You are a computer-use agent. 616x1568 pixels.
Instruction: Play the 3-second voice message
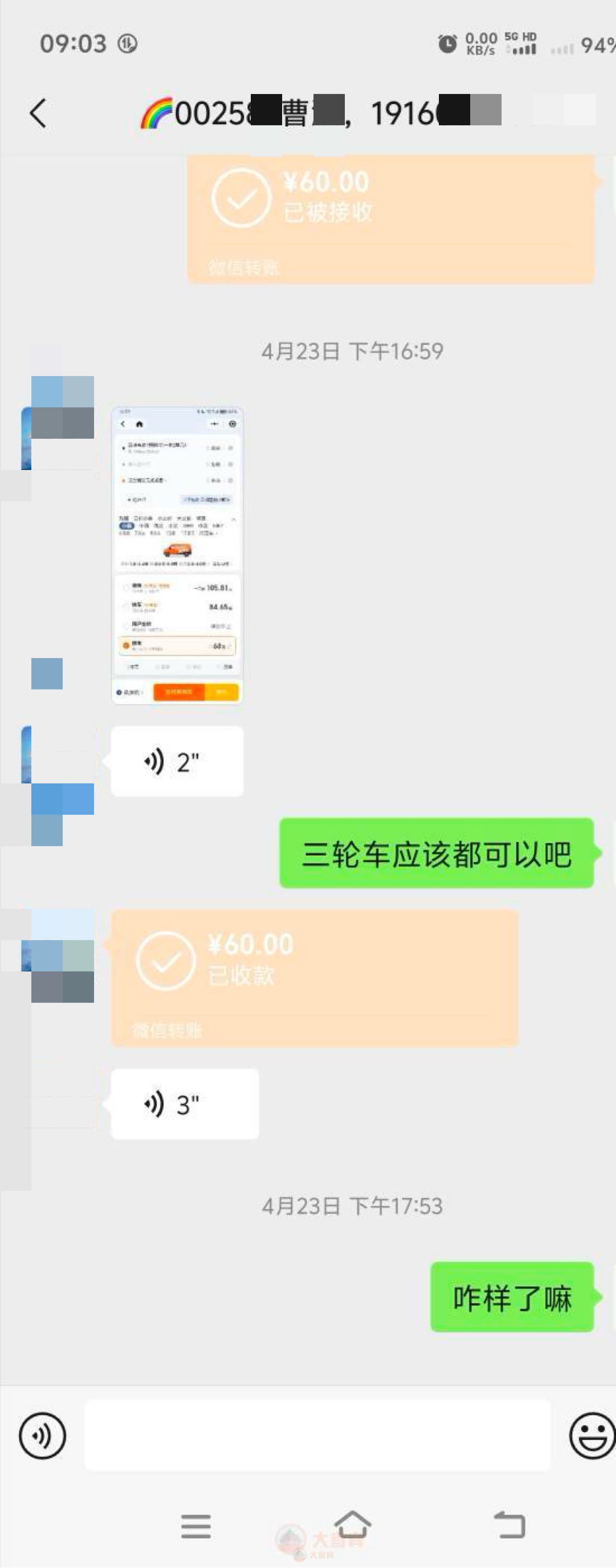[184, 1104]
